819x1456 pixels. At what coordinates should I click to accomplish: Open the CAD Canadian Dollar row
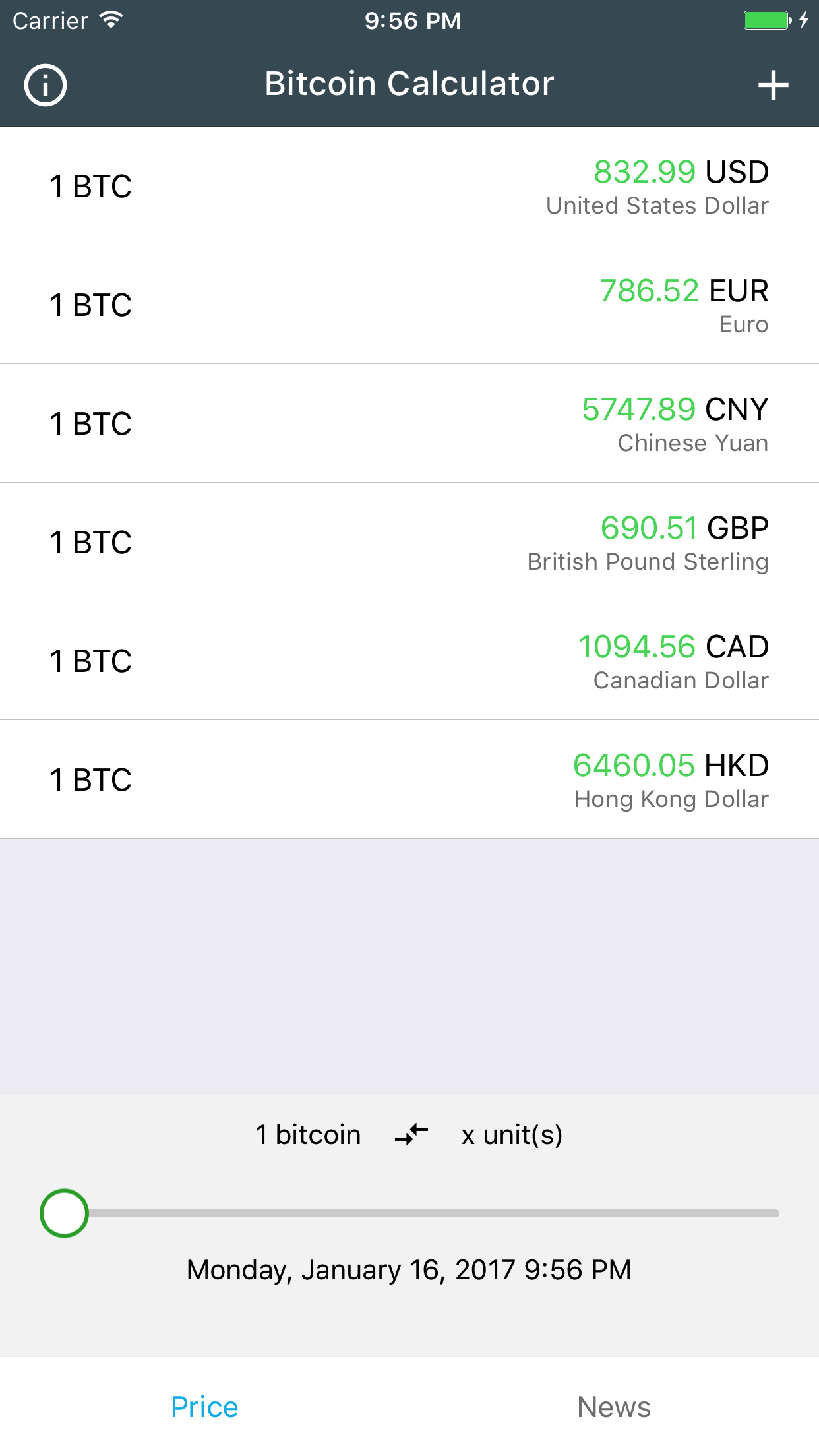pos(409,661)
